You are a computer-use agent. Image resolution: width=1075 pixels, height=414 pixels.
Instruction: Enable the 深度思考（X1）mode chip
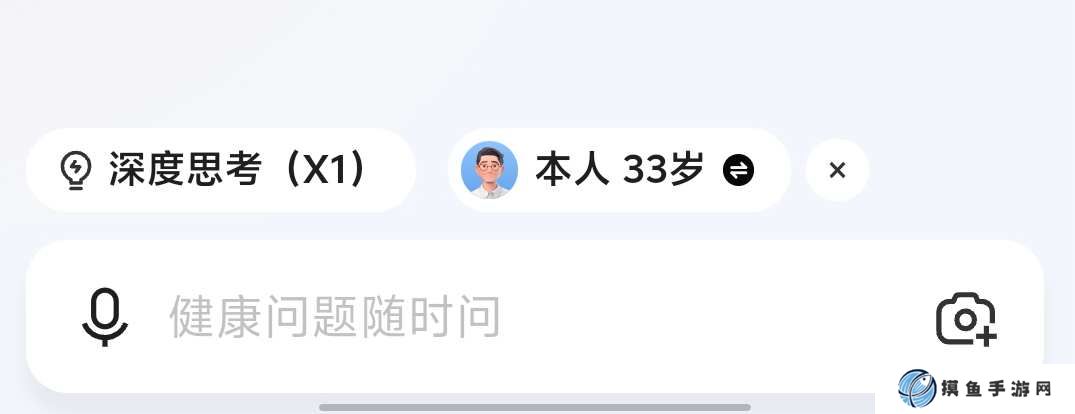click(220, 170)
